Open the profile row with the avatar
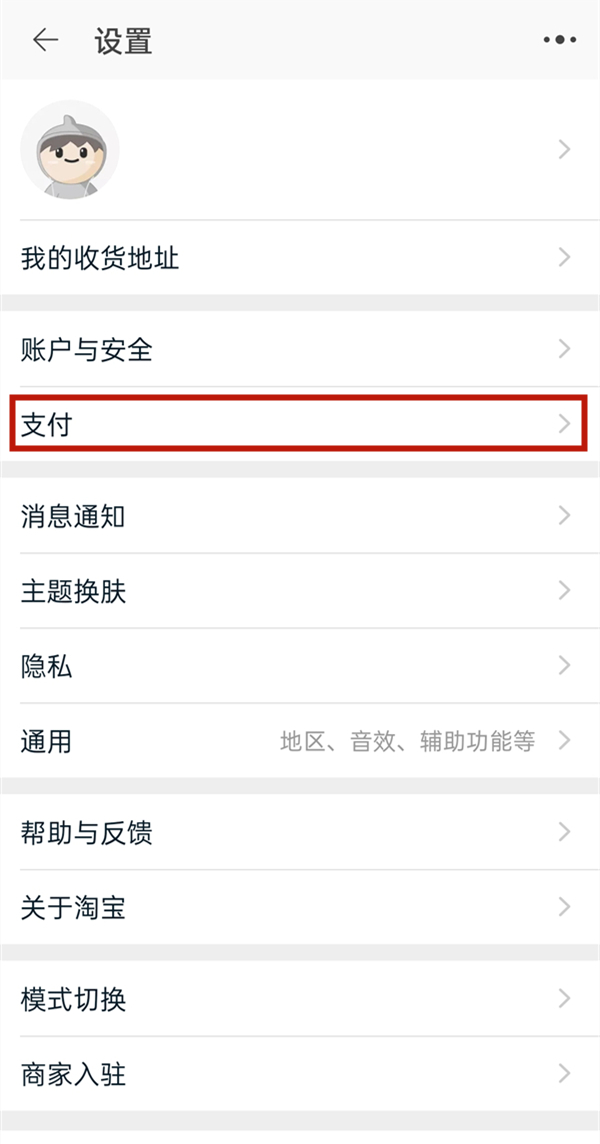Image resolution: width=600 pixels, height=1144 pixels. pyautogui.click(x=300, y=150)
